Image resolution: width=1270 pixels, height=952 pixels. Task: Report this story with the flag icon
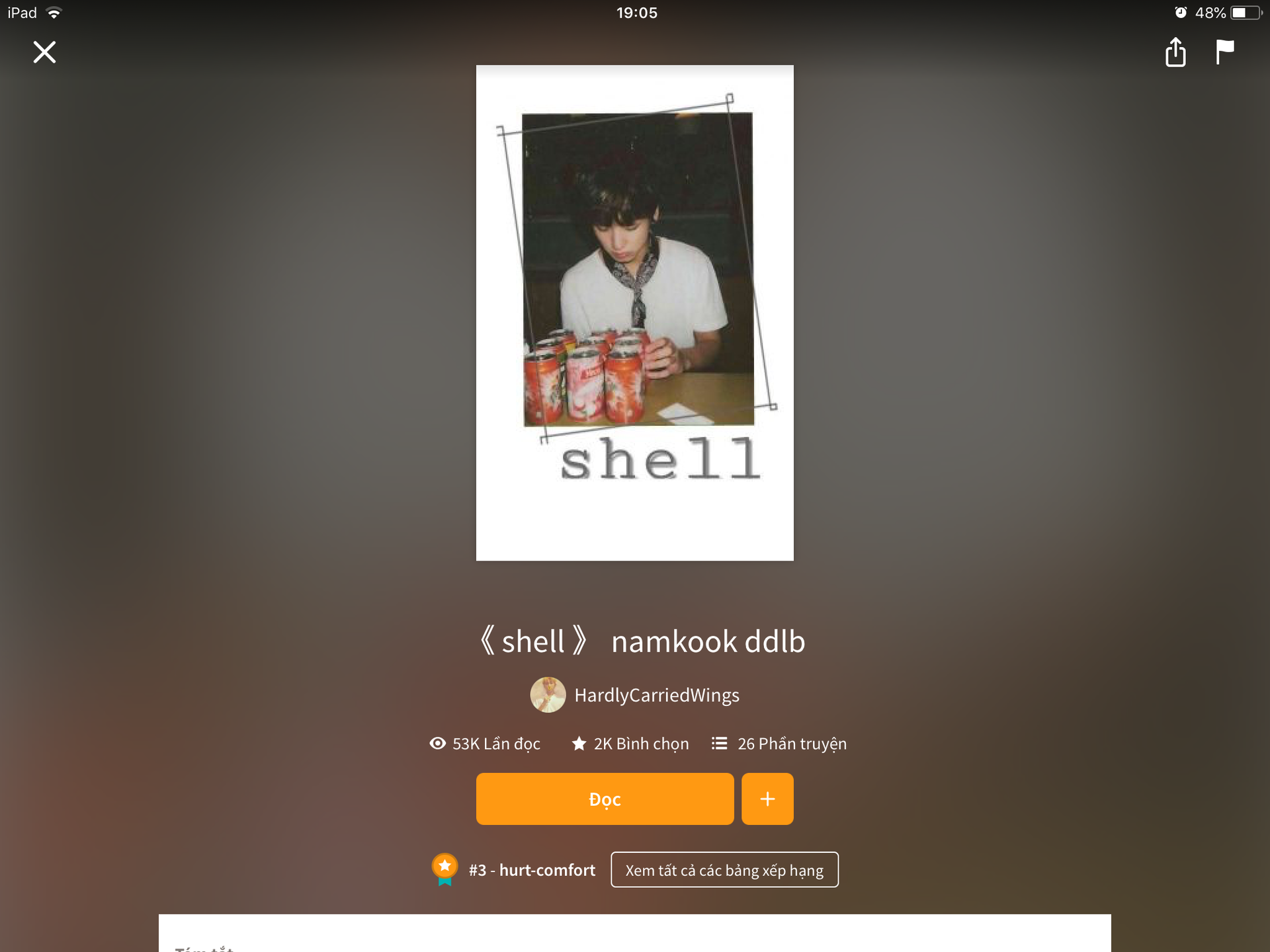[x=1224, y=52]
